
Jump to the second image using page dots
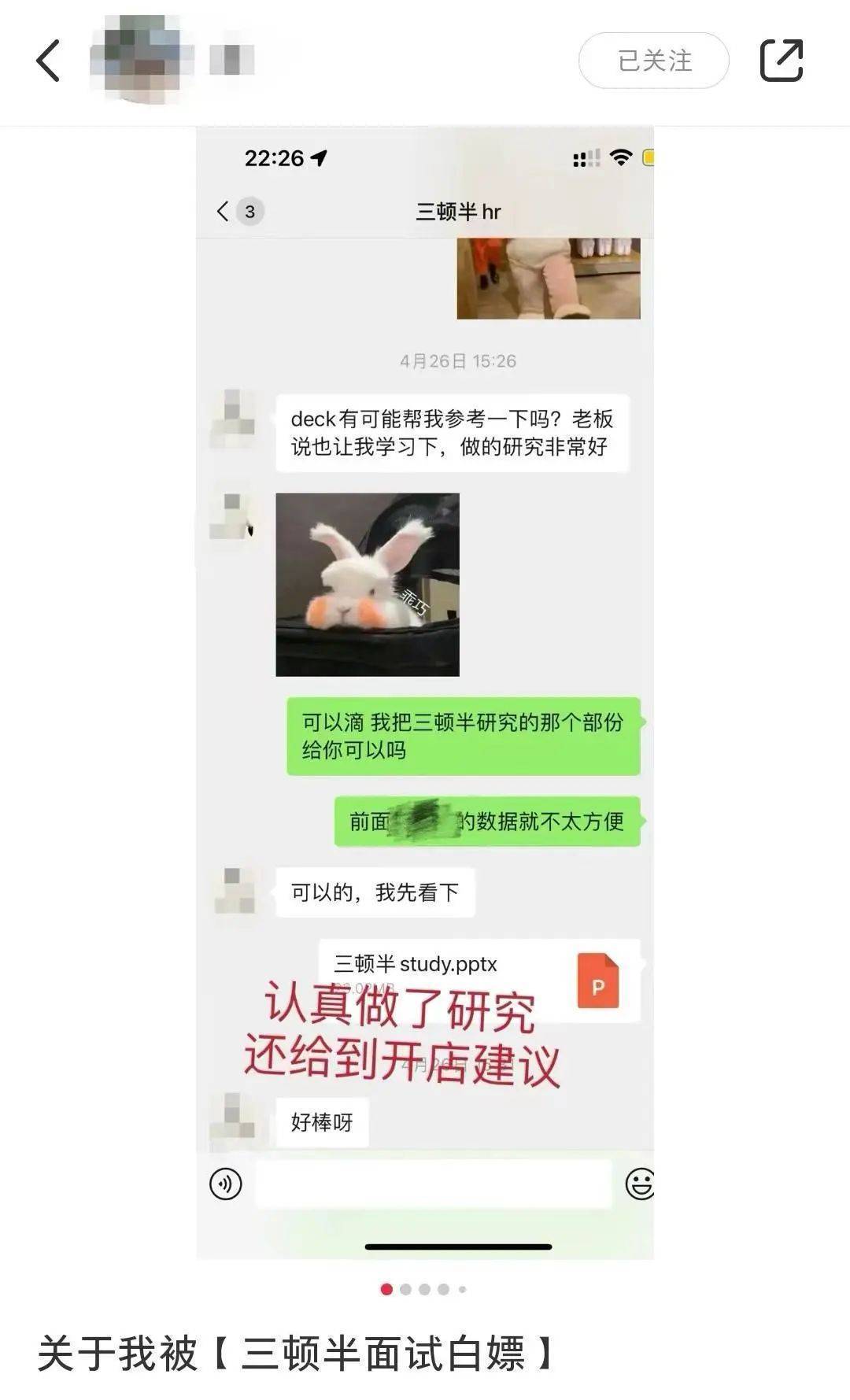(x=405, y=1289)
